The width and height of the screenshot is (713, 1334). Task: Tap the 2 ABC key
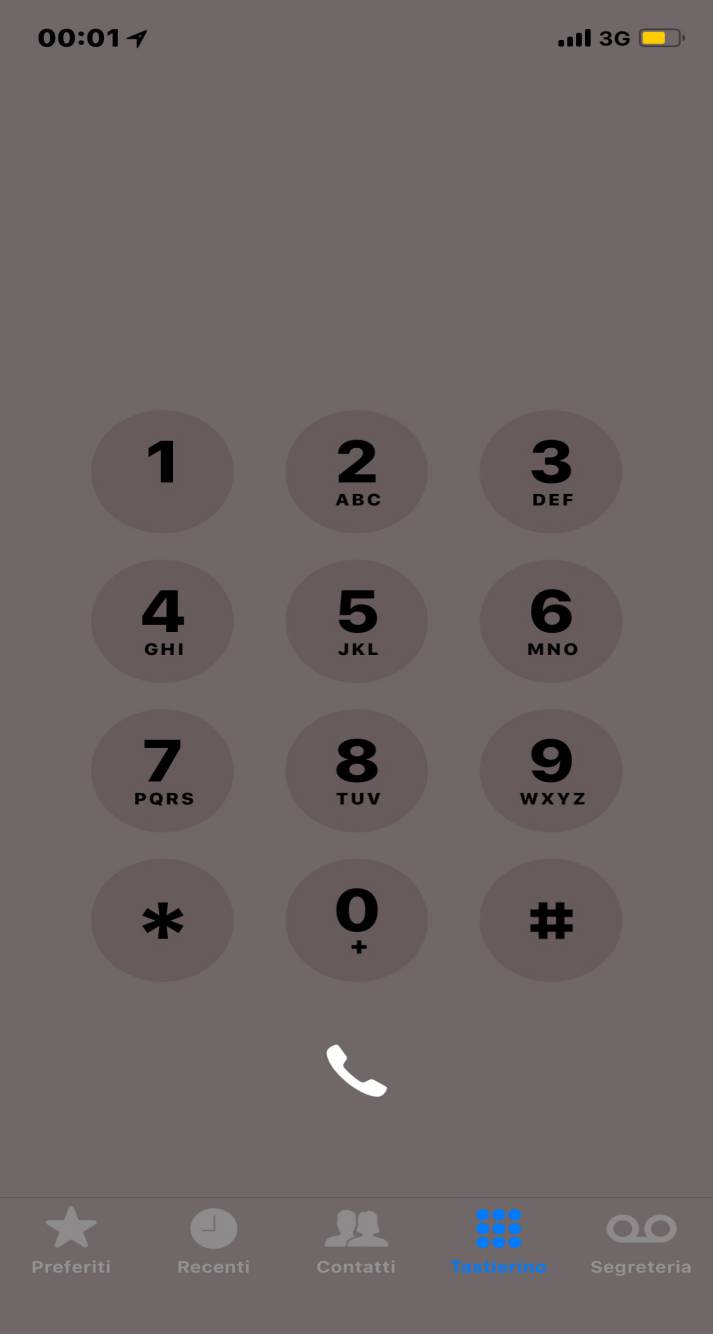[357, 472]
